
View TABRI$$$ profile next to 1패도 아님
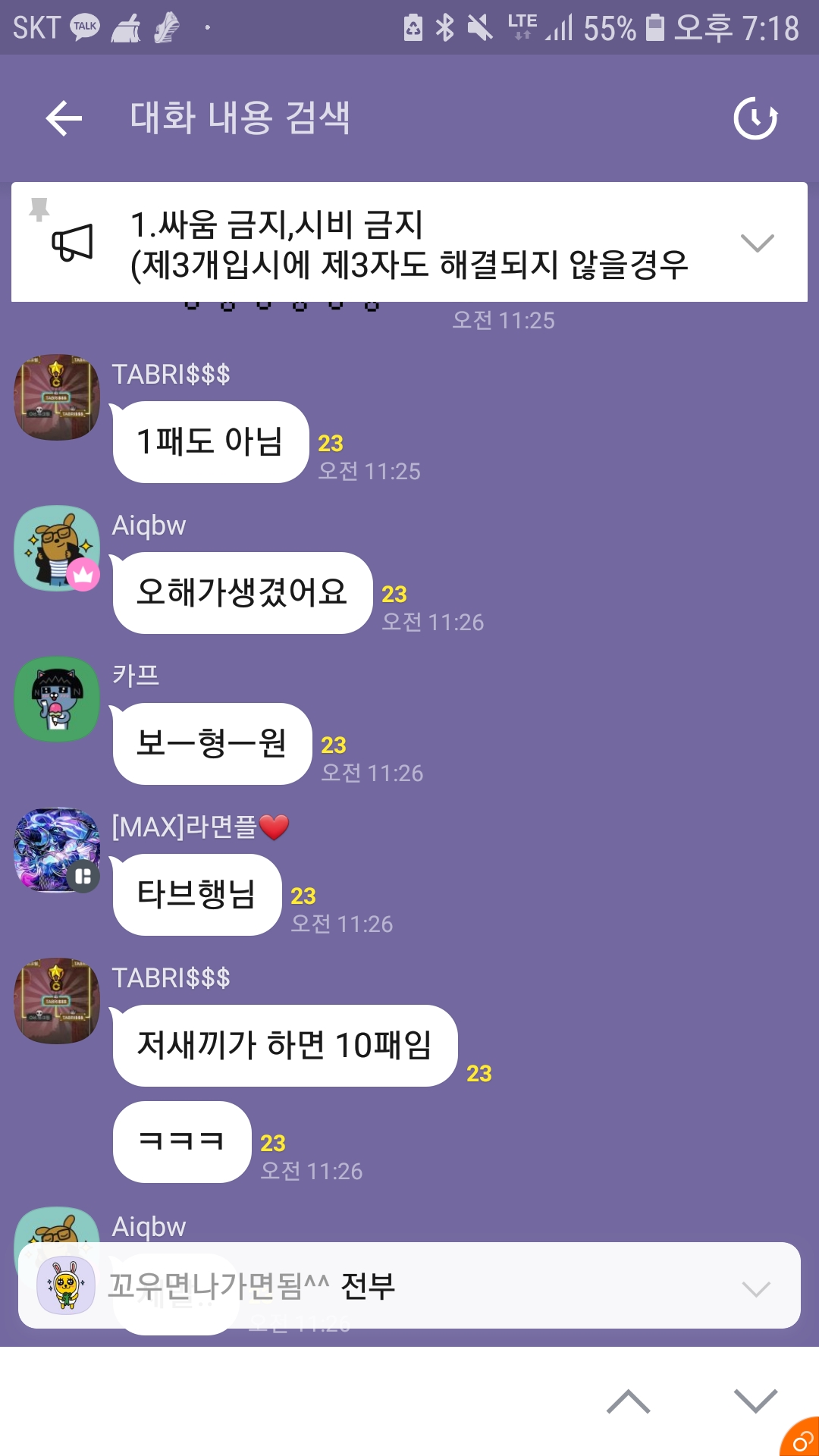(57, 397)
